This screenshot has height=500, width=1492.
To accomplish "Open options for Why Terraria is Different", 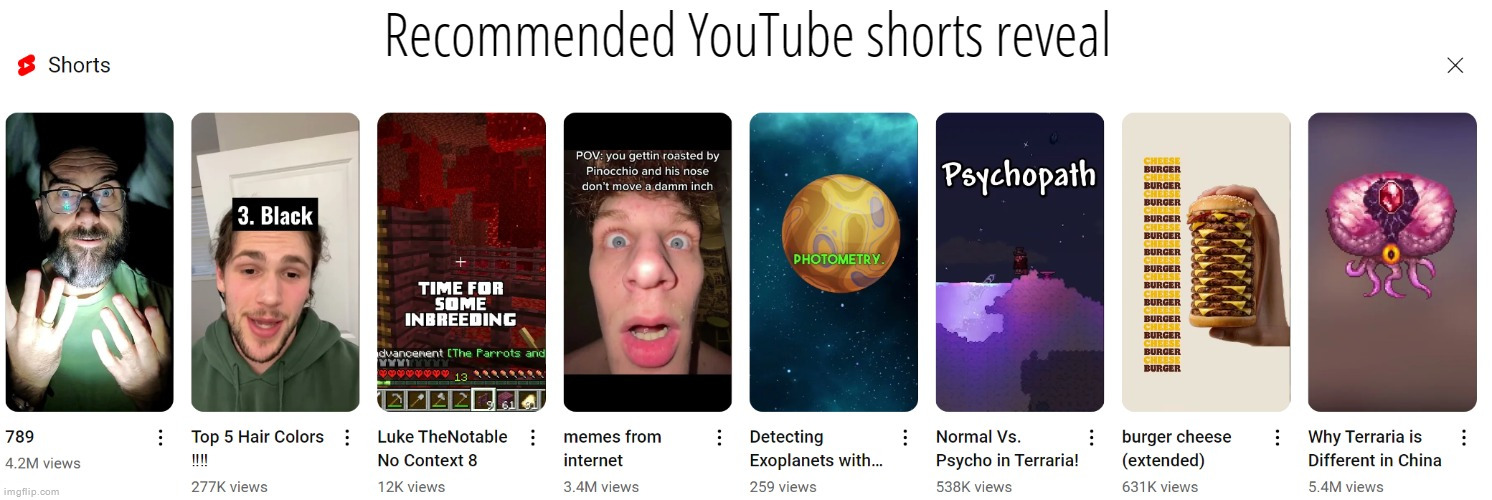I will 1463,438.
